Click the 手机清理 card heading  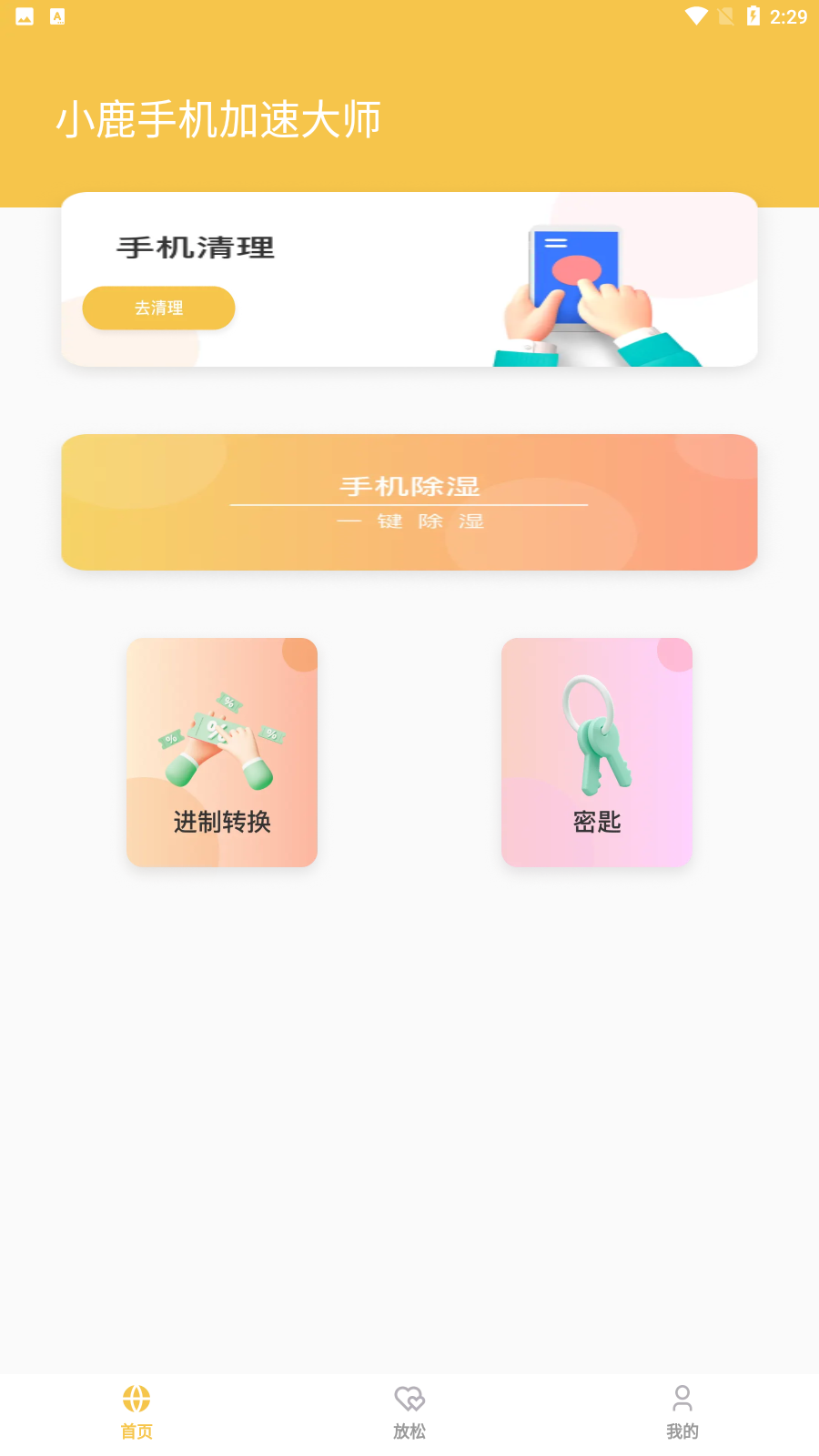point(197,248)
